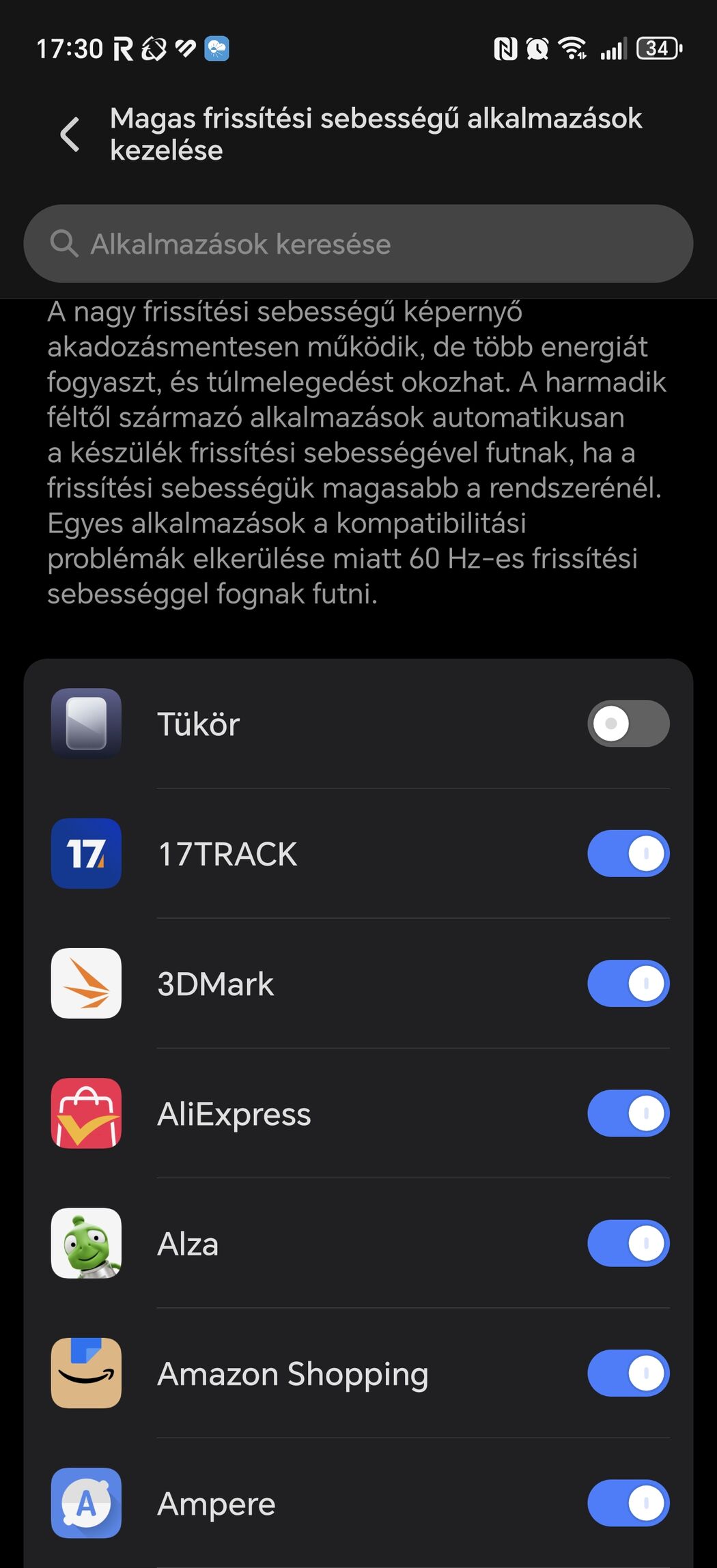Viewport: 717px width, 1568px height.
Task: Enable high refresh rate for Tükör
Action: point(628,724)
